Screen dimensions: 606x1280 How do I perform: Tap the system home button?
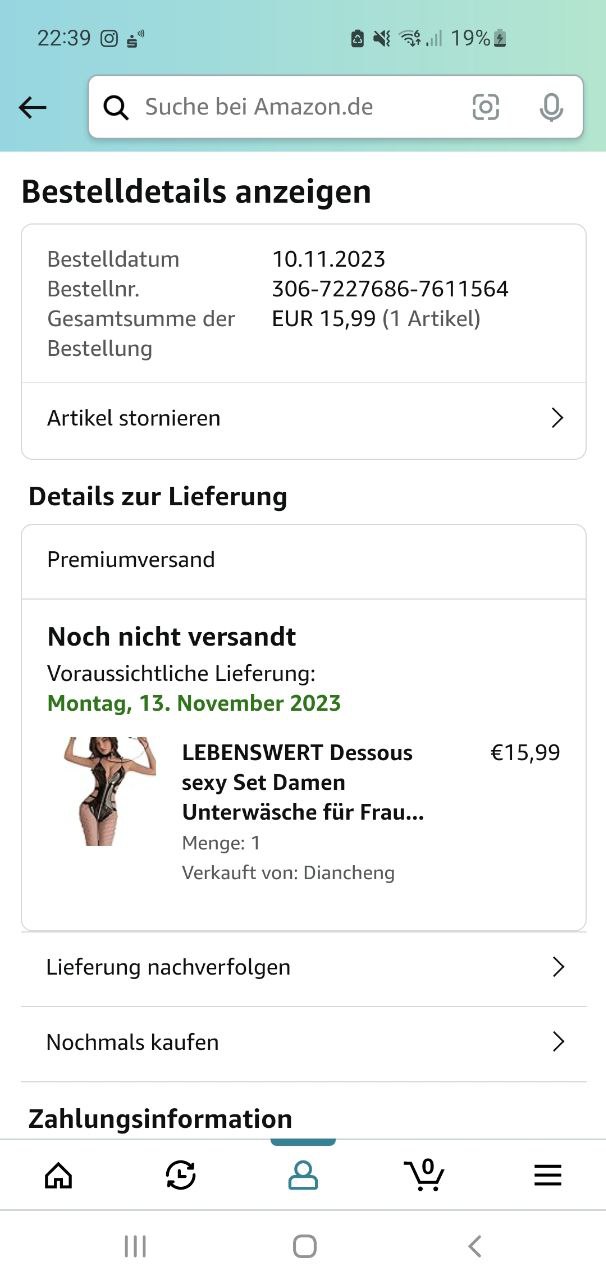(304, 1246)
